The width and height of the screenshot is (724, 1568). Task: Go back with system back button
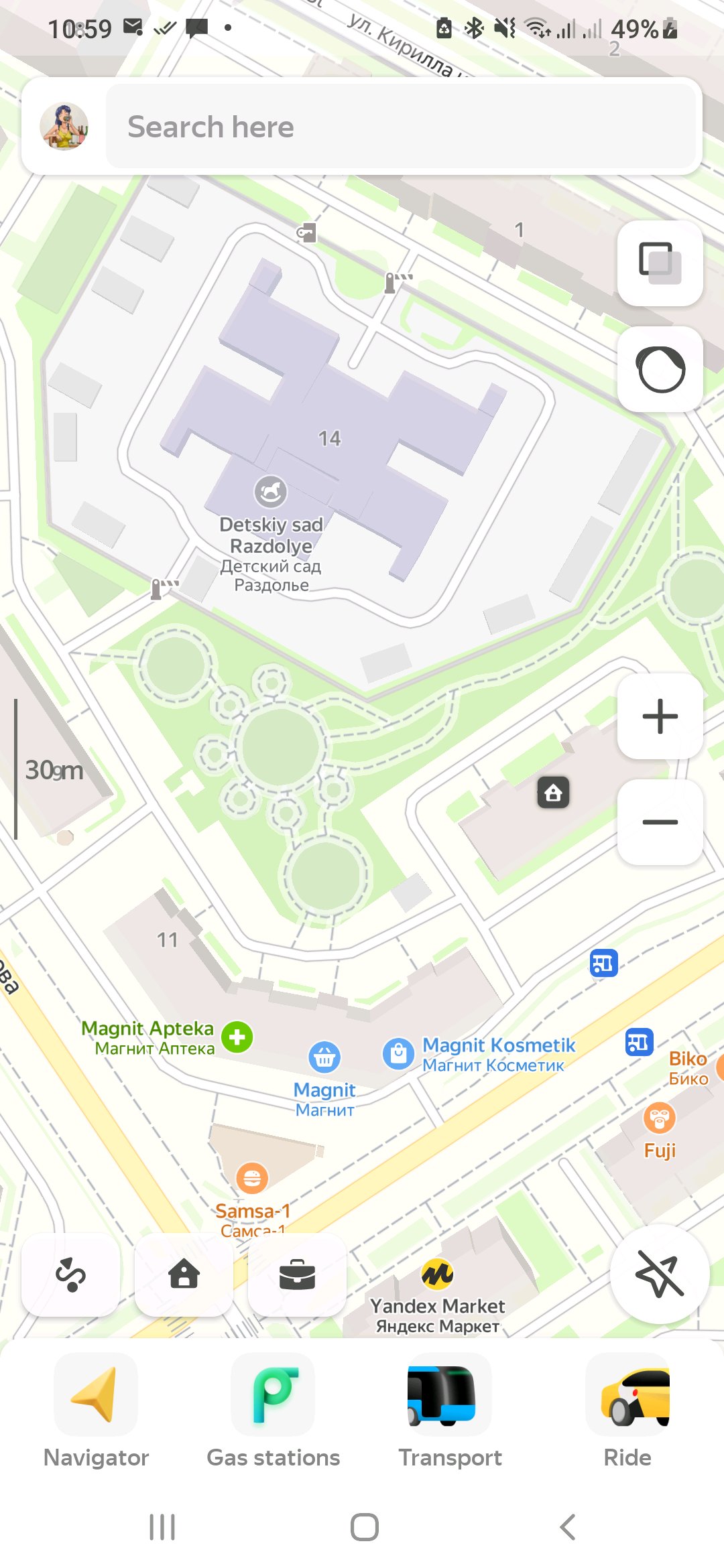coord(567,1527)
